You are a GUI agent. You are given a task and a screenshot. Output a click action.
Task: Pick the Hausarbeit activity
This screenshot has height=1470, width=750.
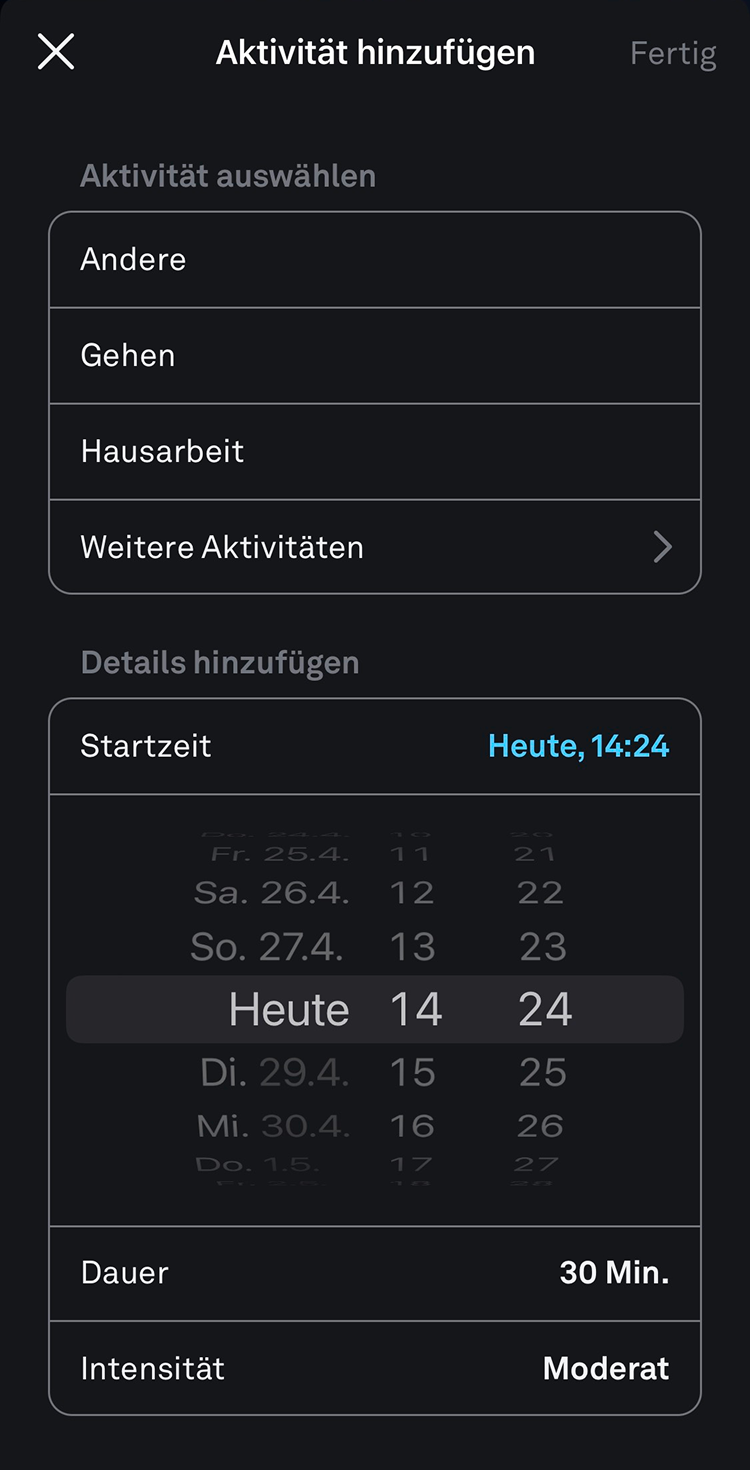click(x=374, y=452)
